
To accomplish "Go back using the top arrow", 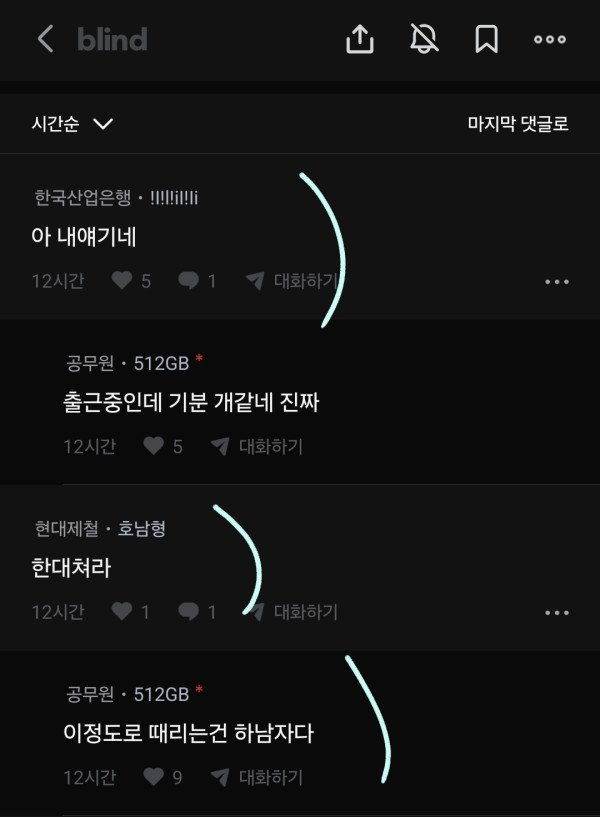I will [x=45, y=39].
